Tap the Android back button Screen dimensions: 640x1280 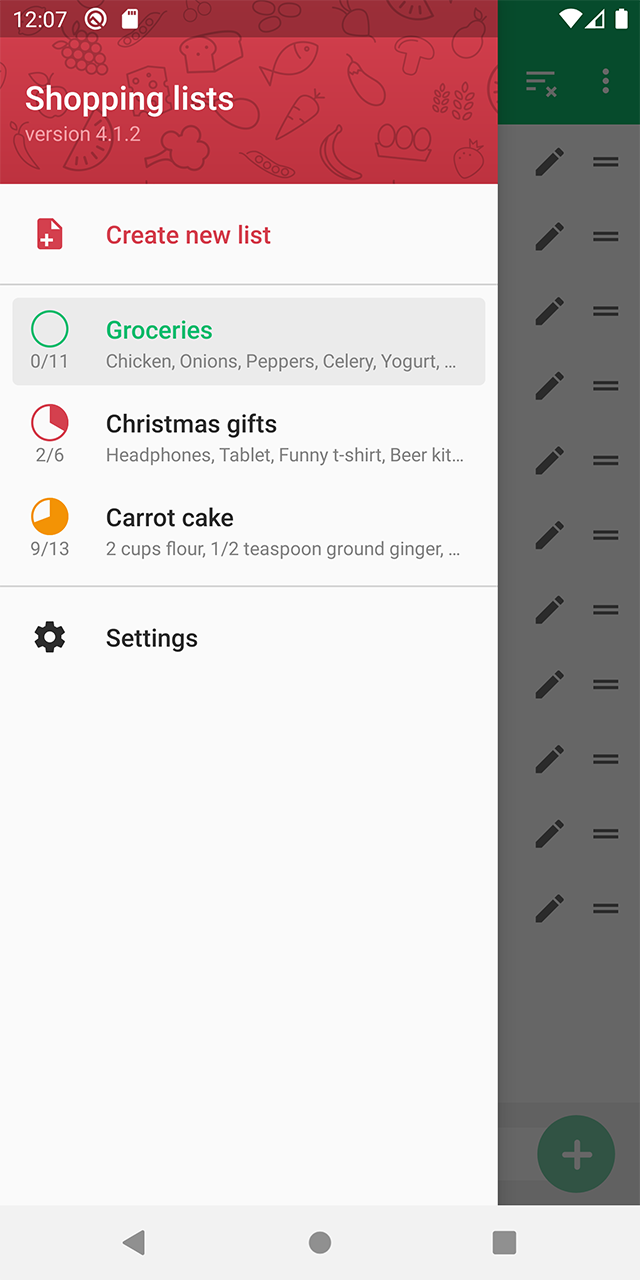pos(134,1242)
